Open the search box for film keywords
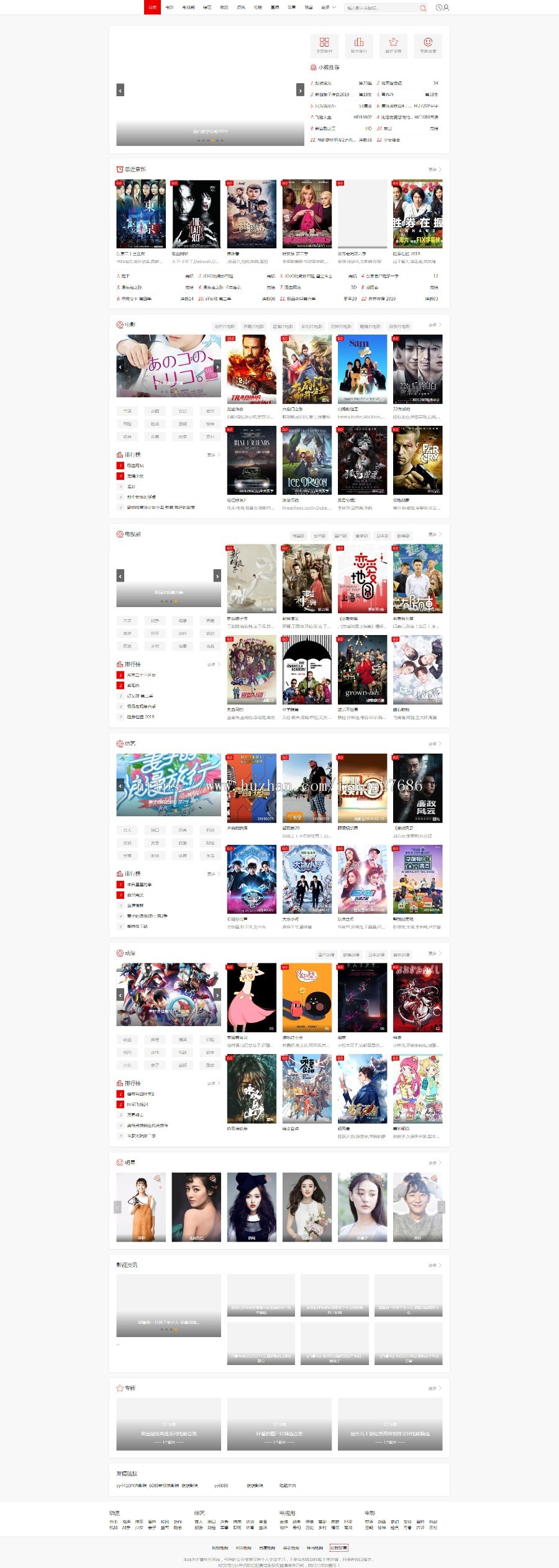Screen dimensions: 559x1568 (x=380, y=8)
